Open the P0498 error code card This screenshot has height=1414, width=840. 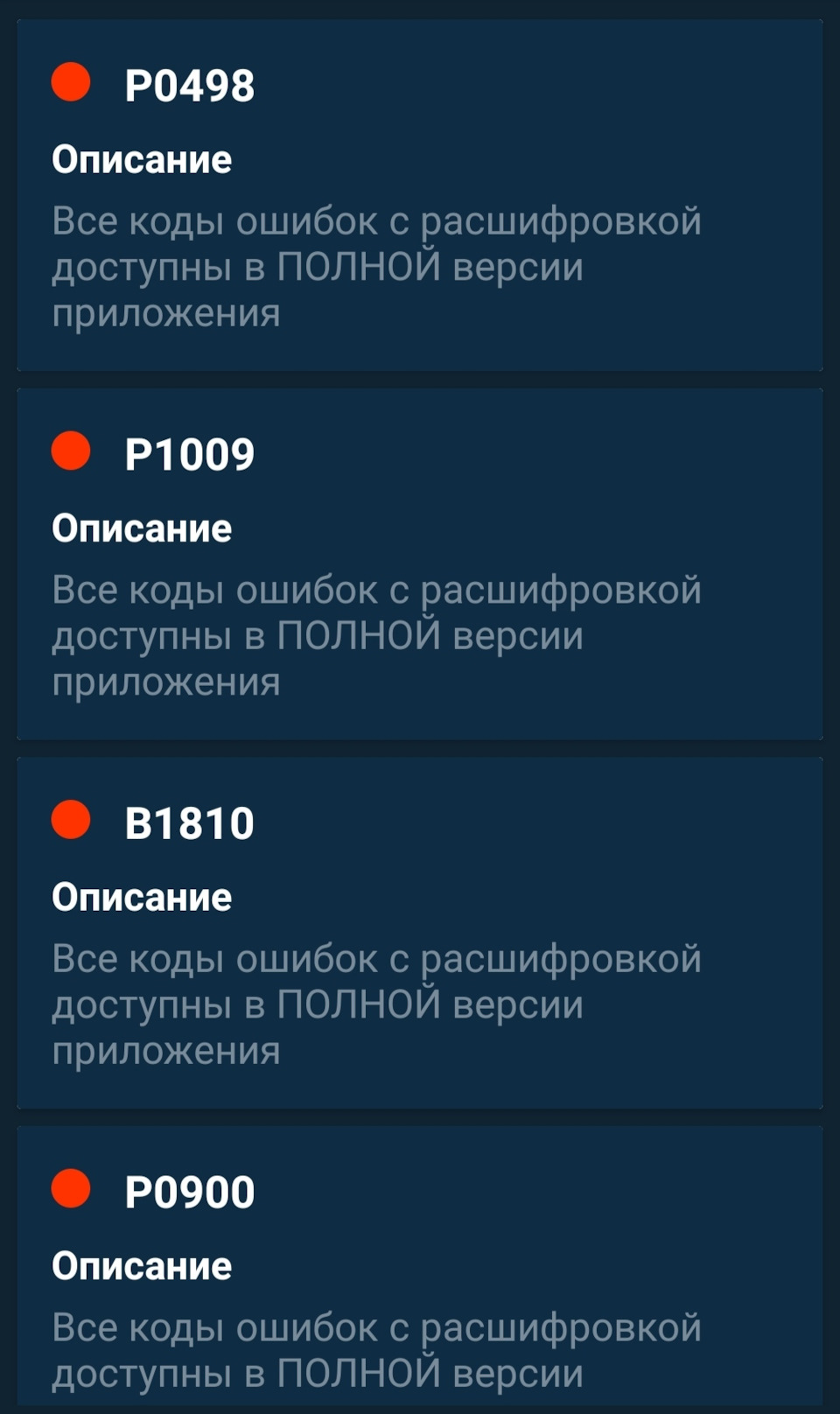(x=420, y=194)
